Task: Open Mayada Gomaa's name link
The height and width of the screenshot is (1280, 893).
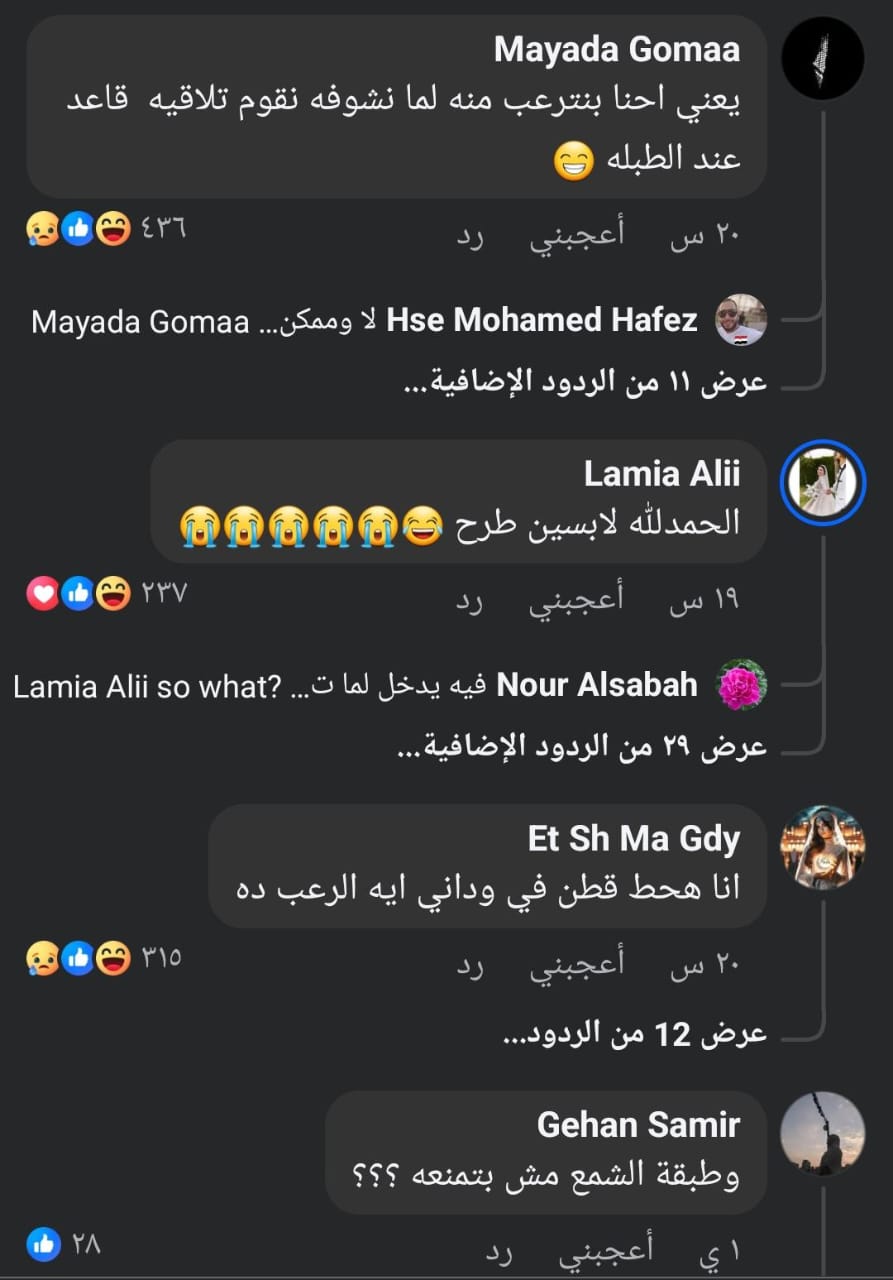Action: (617, 49)
